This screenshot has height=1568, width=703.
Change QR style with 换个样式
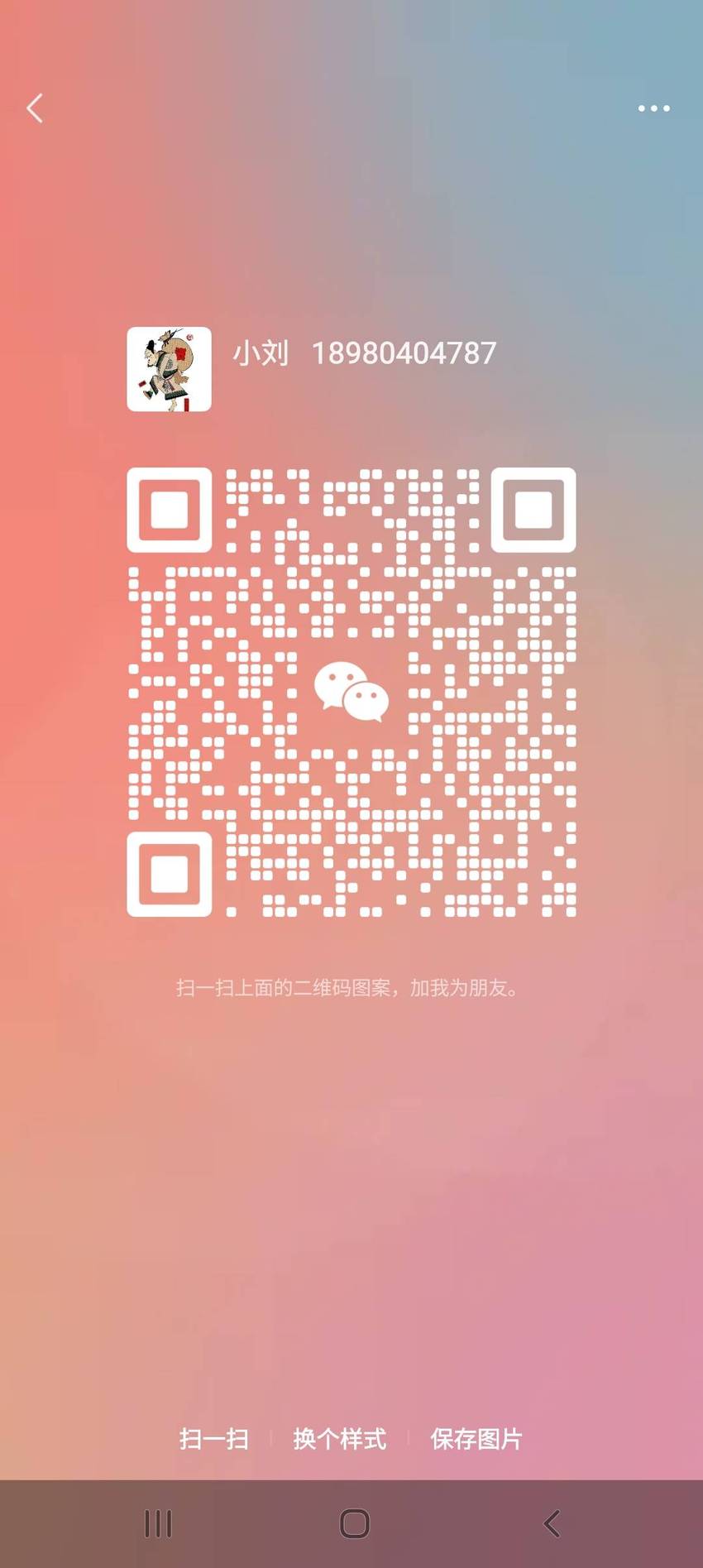pyautogui.click(x=339, y=1439)
